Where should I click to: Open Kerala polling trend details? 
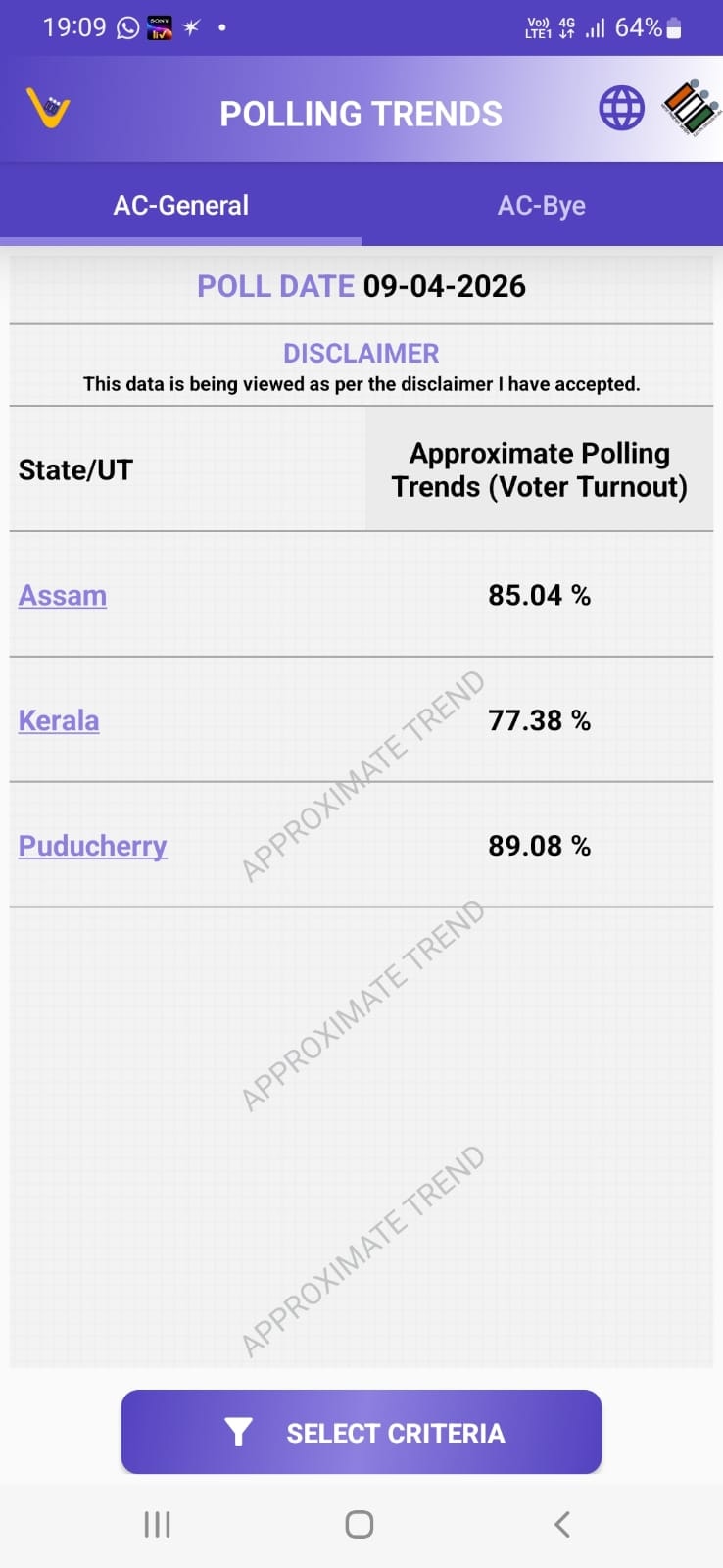tap(59, 720)
